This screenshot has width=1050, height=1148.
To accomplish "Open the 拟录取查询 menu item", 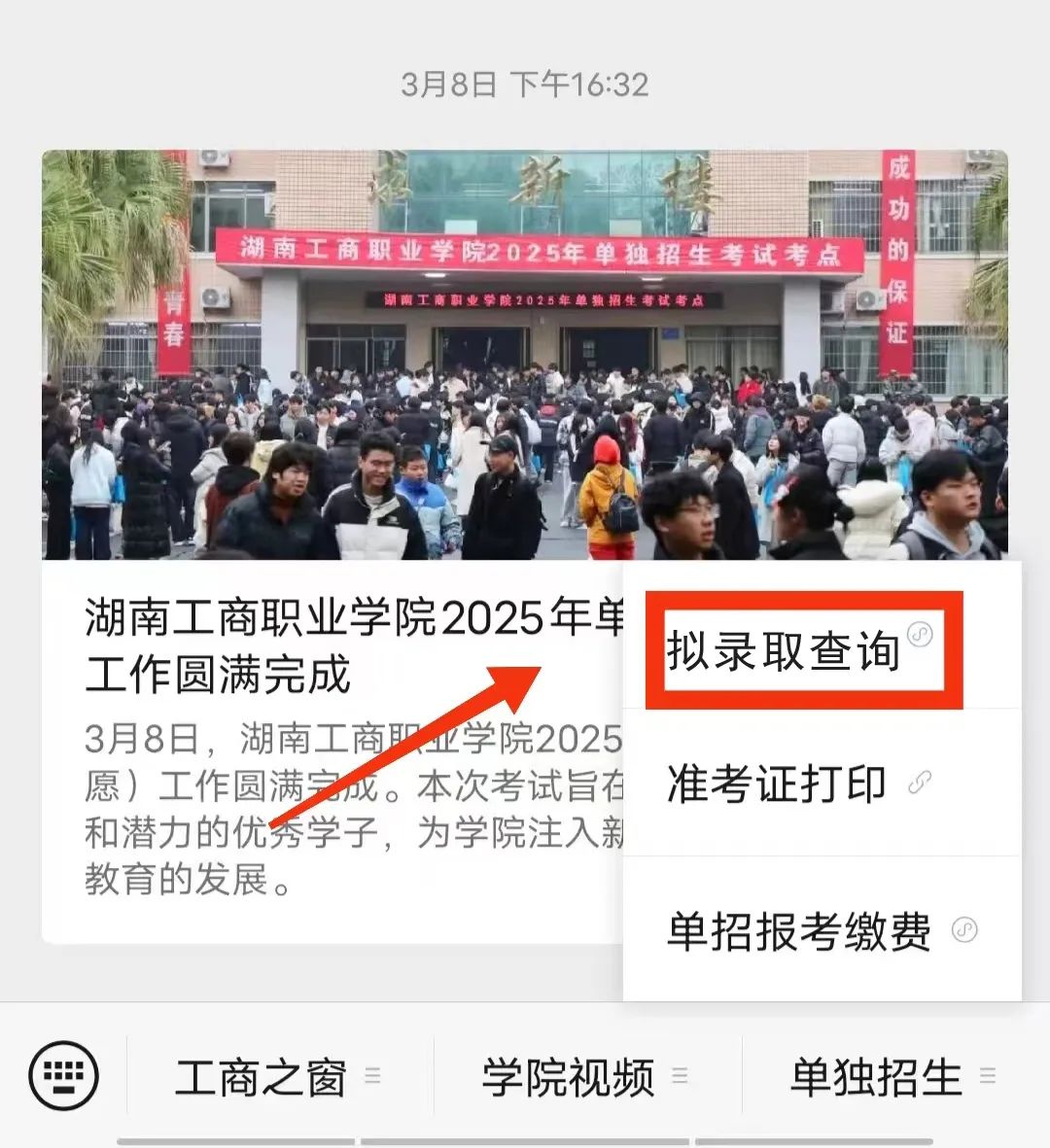I will [797, 650].
